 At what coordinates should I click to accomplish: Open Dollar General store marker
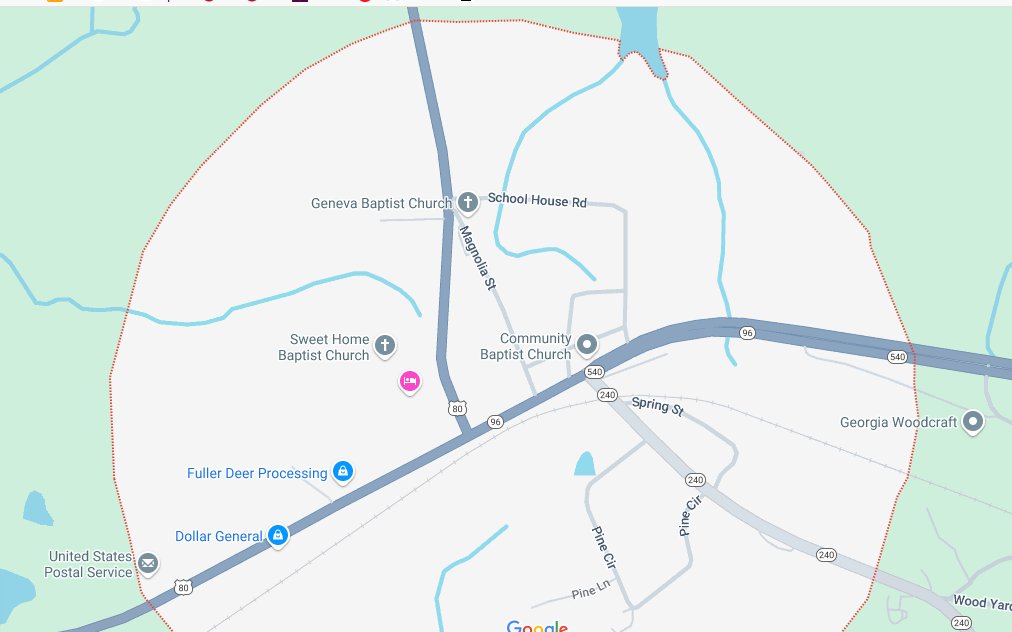click(278, 535)
